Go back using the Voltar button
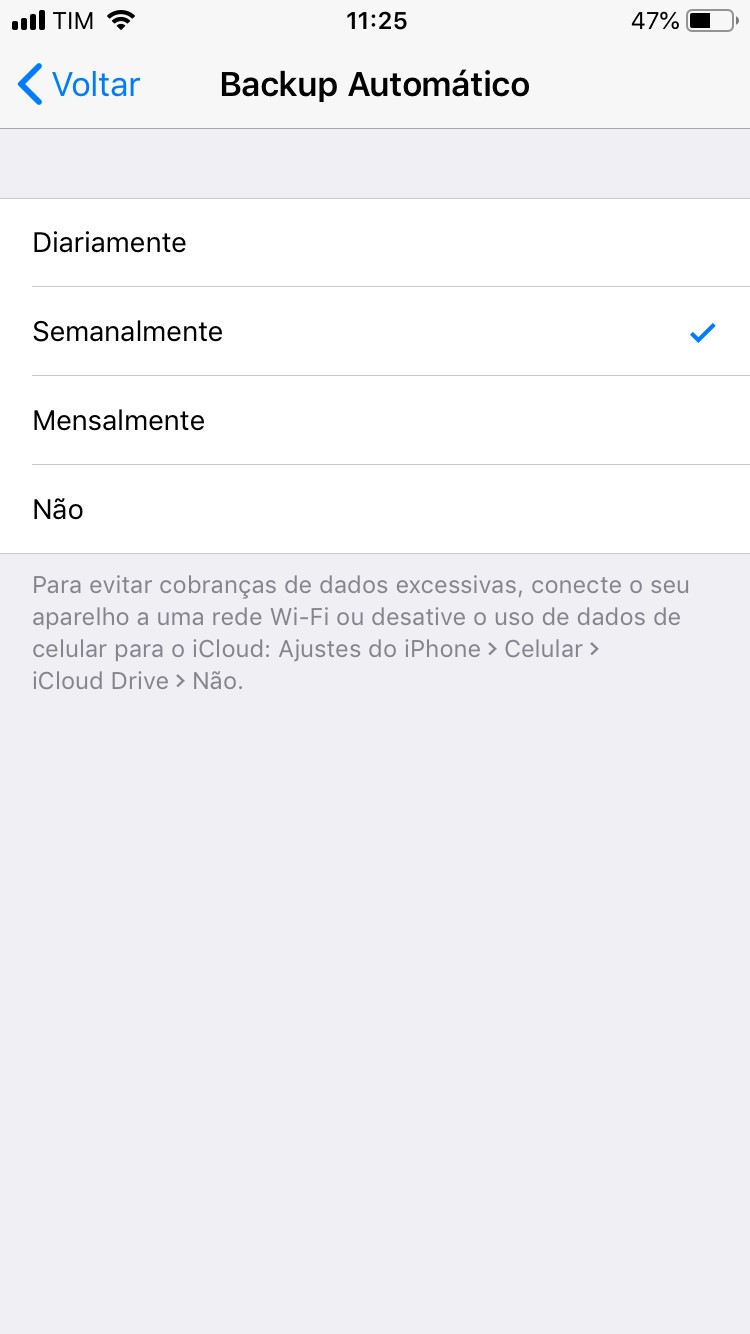This screenshot has height=1334, width=750. [78, 84]
